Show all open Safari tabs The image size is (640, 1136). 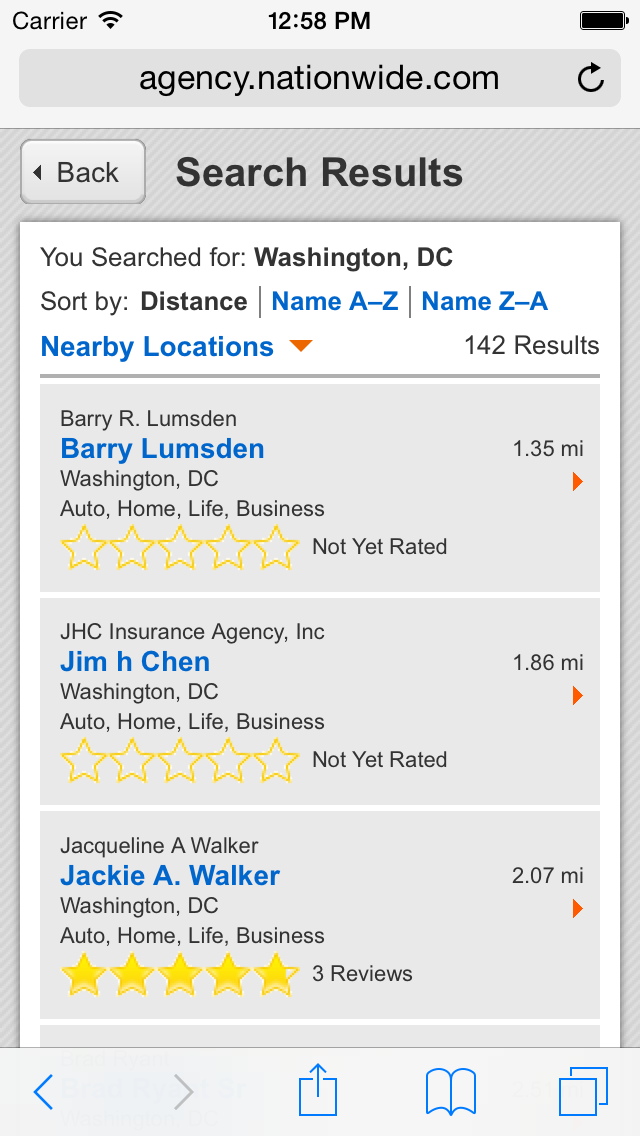[583, 1091]
